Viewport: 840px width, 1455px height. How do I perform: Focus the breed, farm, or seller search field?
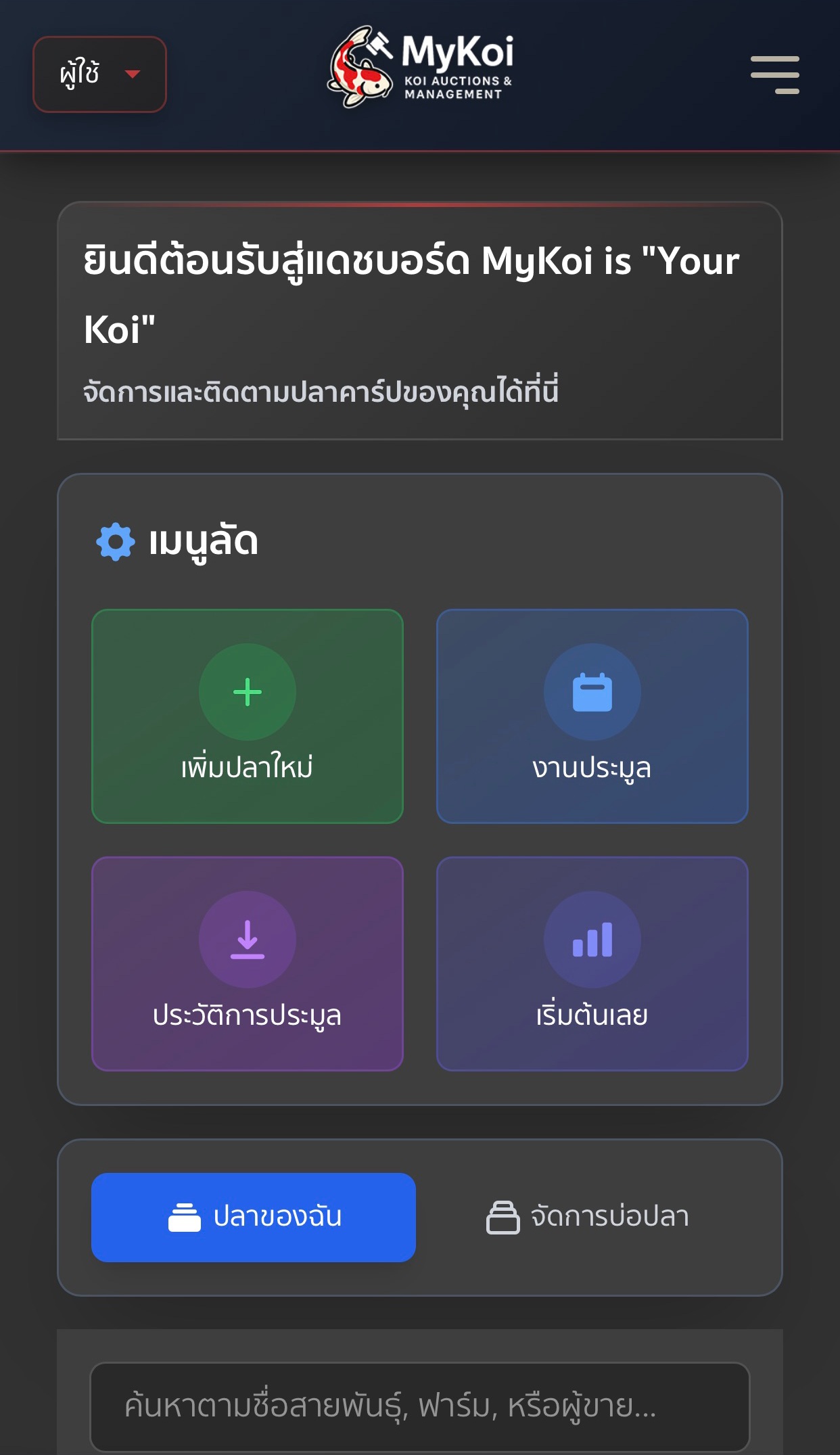pos(419,1406)
